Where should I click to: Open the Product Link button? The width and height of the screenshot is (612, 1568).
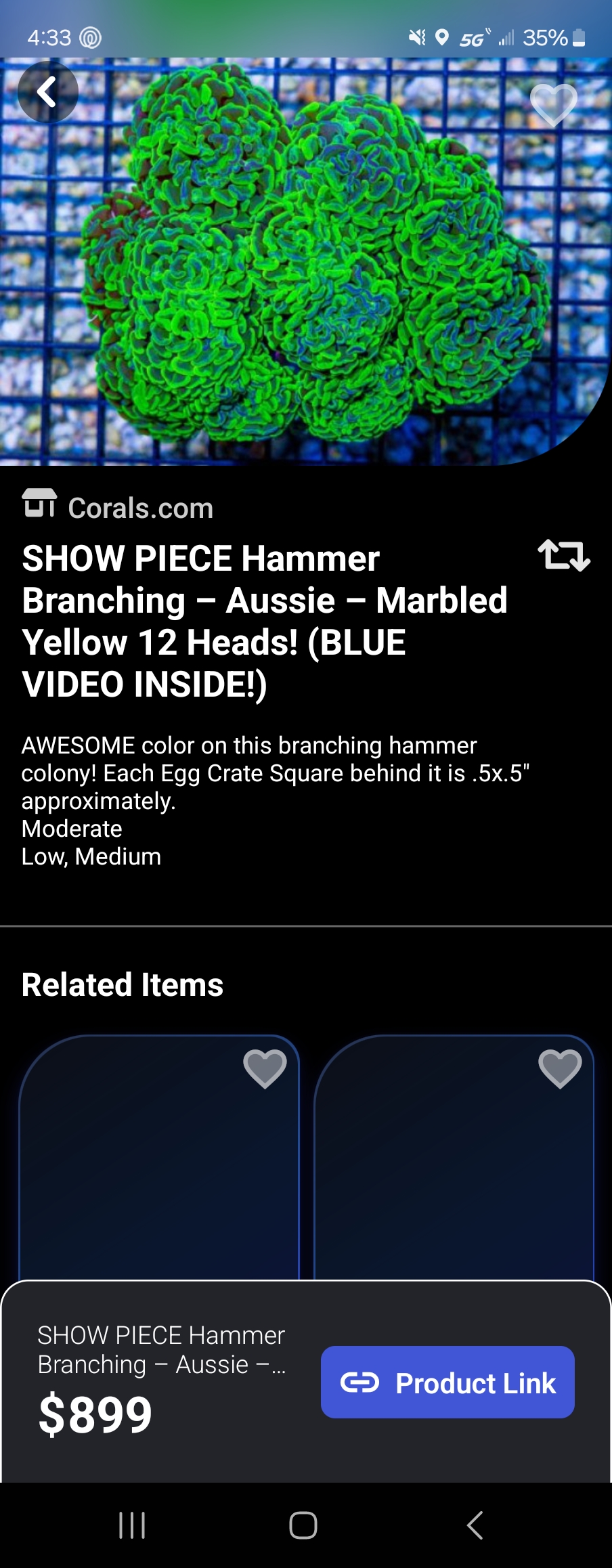click(447, 1382)
